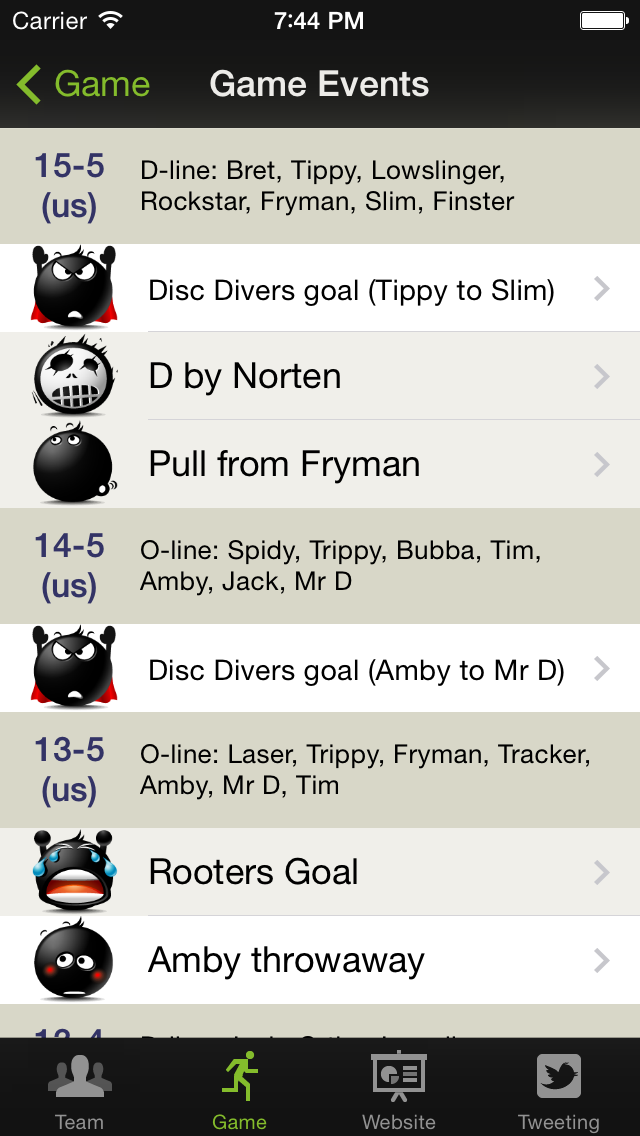This screenshot has height=1136, width=640.
Task: Open the Tippy to Slim goal event
Action: coord(320,288)
